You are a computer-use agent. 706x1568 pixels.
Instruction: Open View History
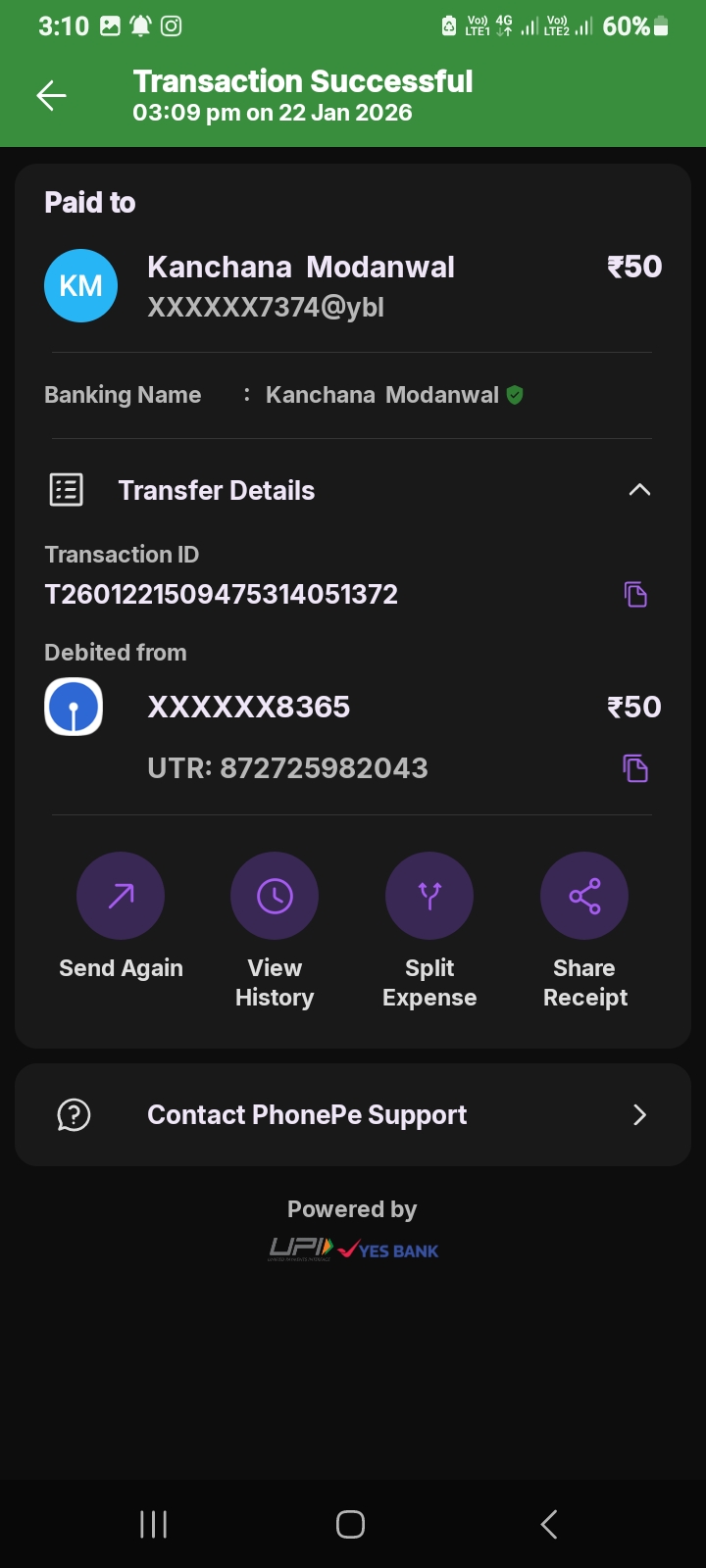pos(275,896)
